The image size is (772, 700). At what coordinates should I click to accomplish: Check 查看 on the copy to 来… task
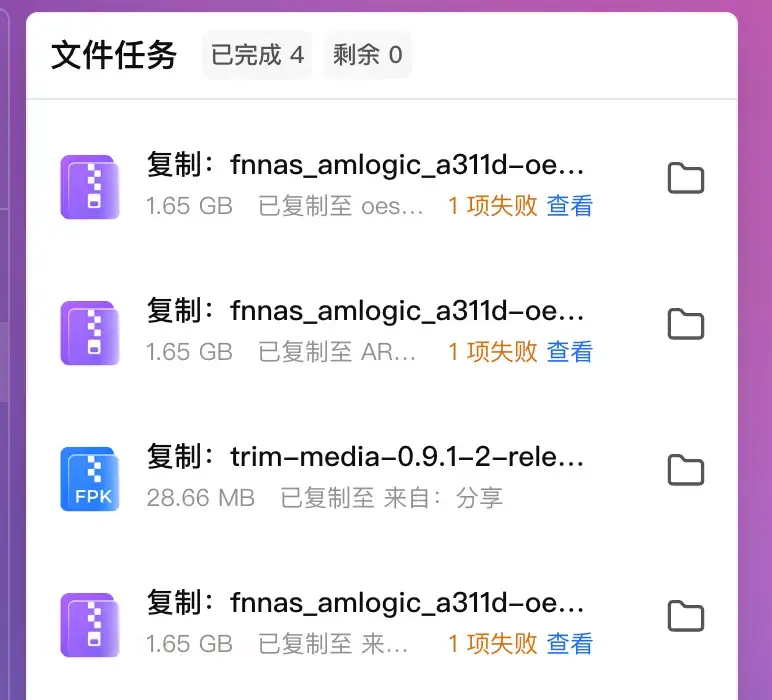tap(570, 643)
